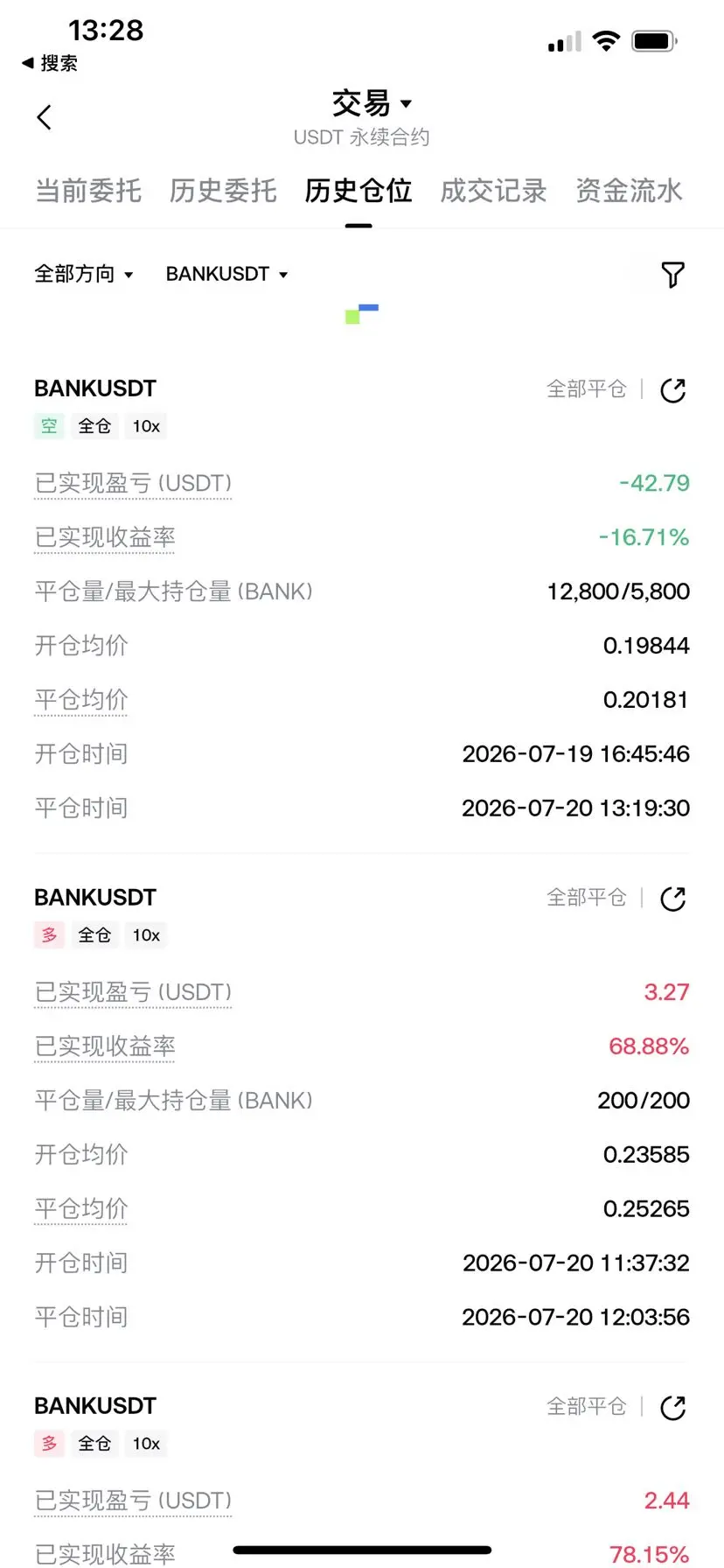Tap 已实现盈亏 label in the -42.79 position
This screenshot has height=1568, width=724.
pyautogui.click(x=133, y=483)
